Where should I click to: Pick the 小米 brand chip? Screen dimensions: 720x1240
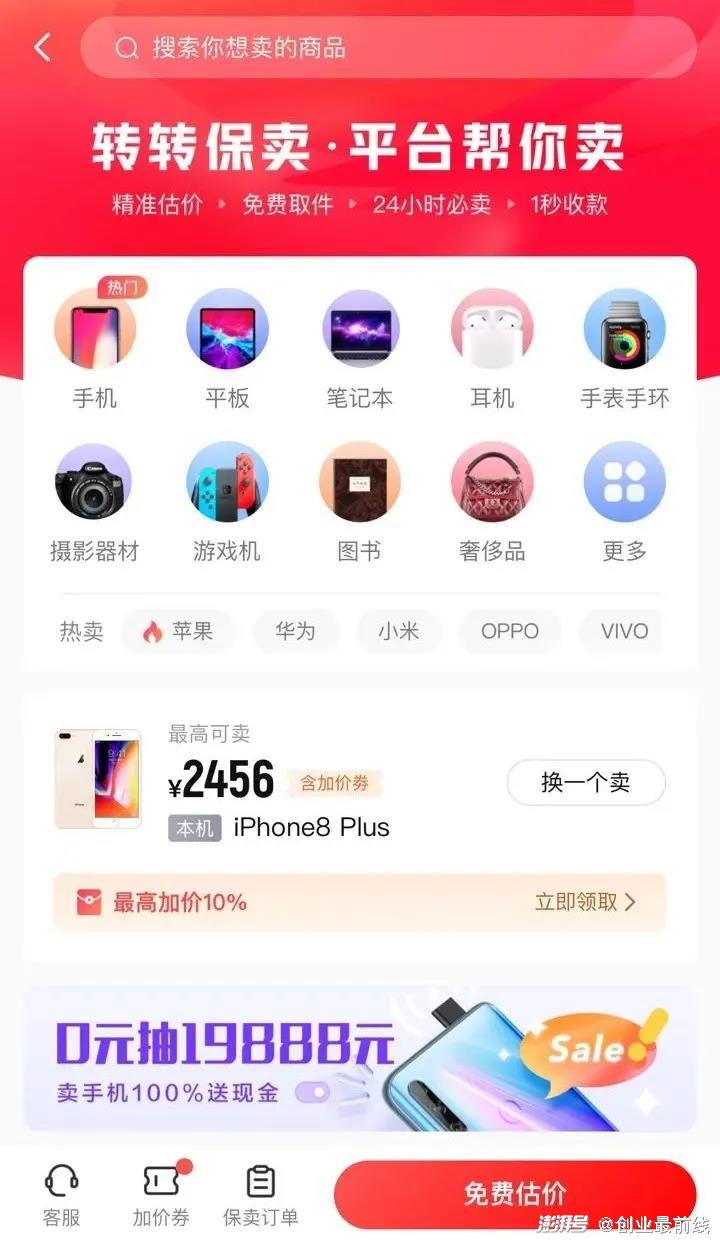[x=398, y=631]
